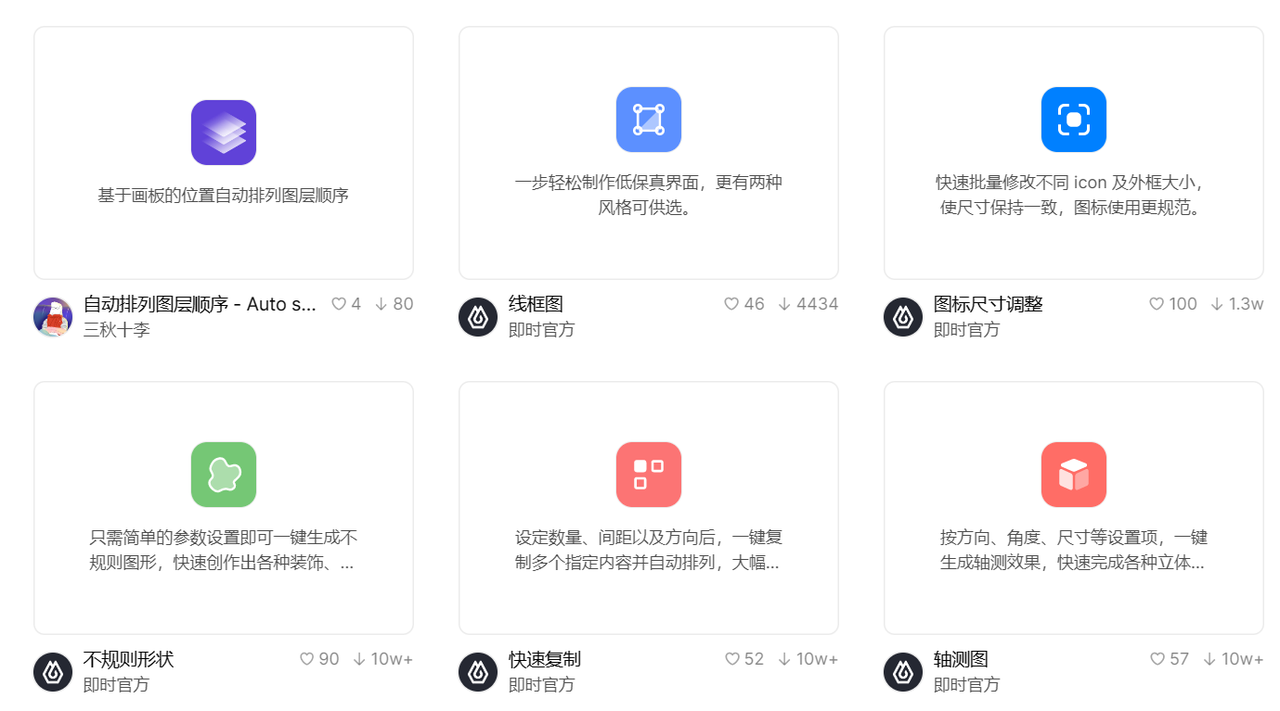This screenshot has height=711, width=1280.
Task: View author 三秋十李's avatar profile
Action: tap(53, 317)
